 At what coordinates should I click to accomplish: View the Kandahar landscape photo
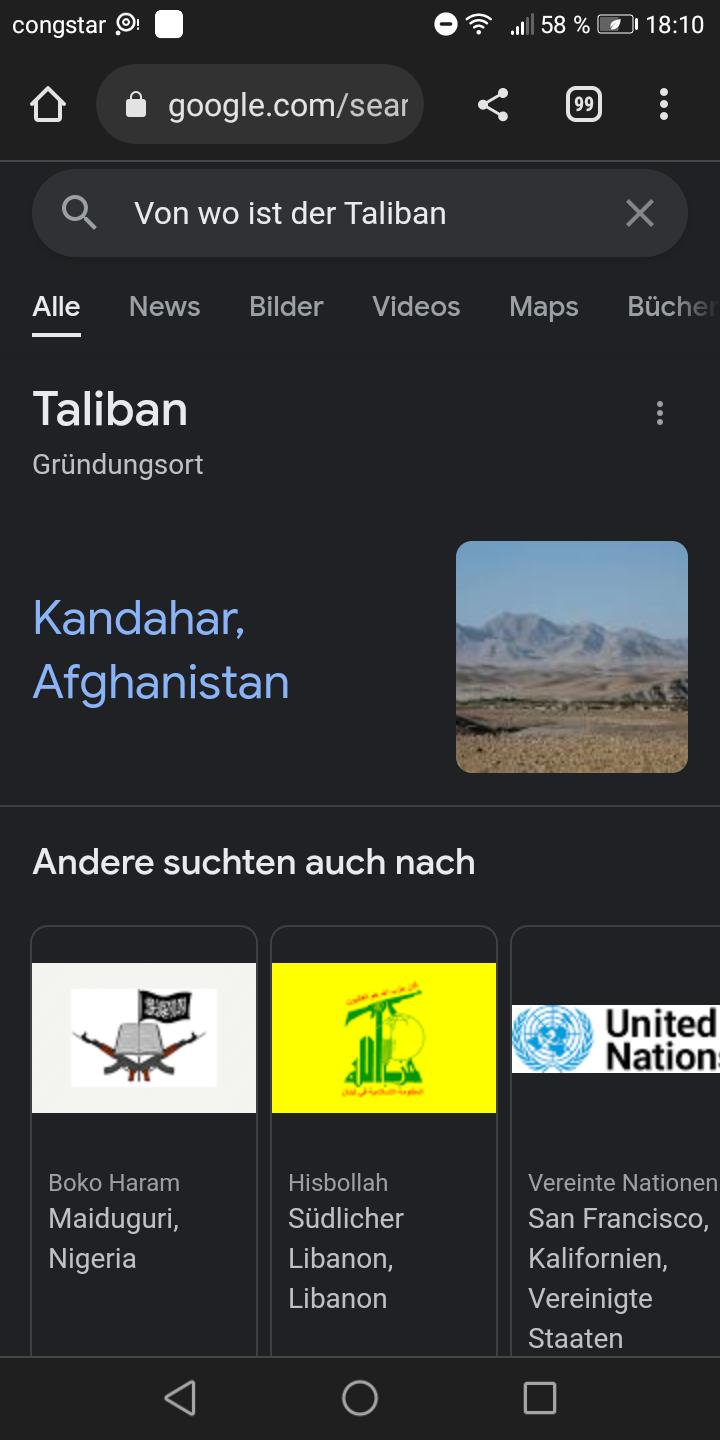pos(571,657)
